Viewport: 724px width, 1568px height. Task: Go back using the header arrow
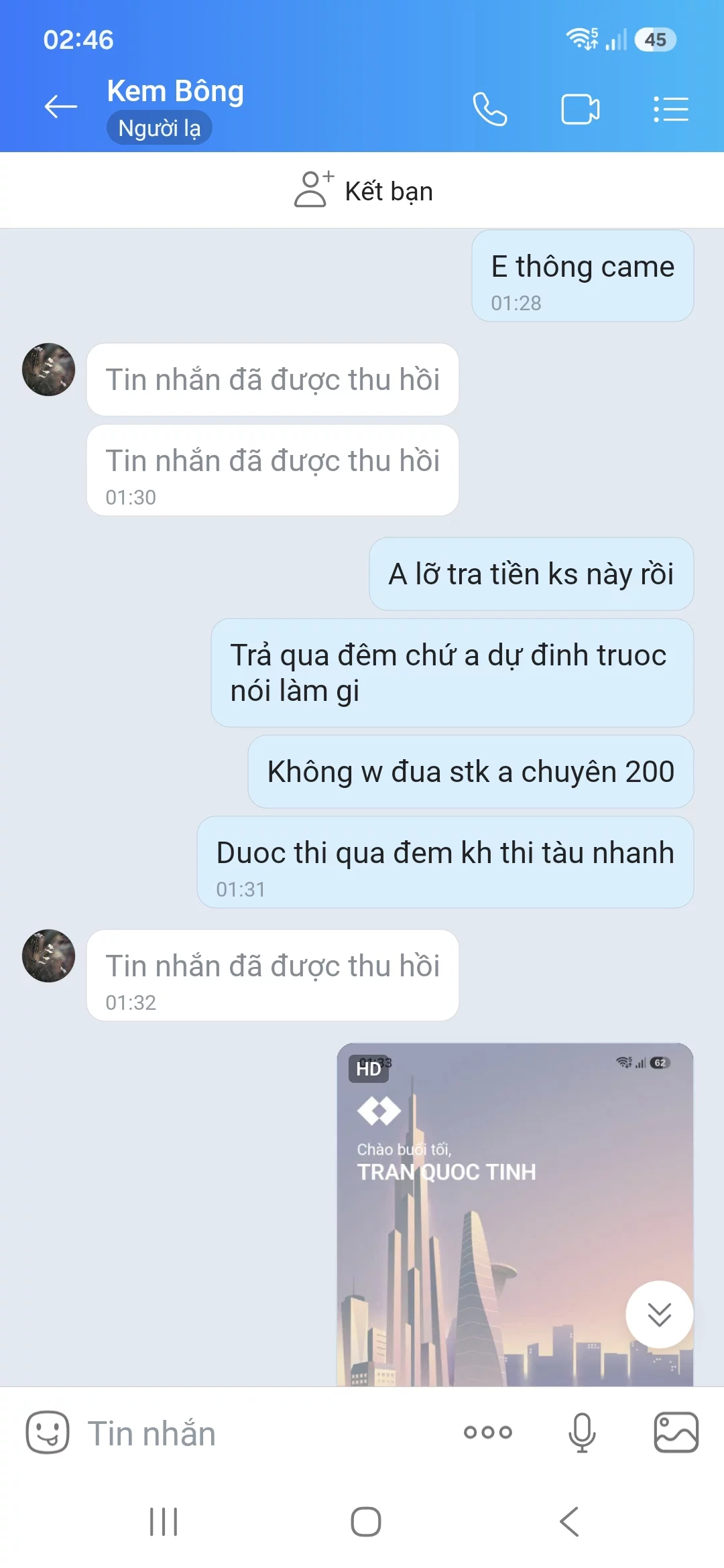pyautogui.click(x=60, y=107)
